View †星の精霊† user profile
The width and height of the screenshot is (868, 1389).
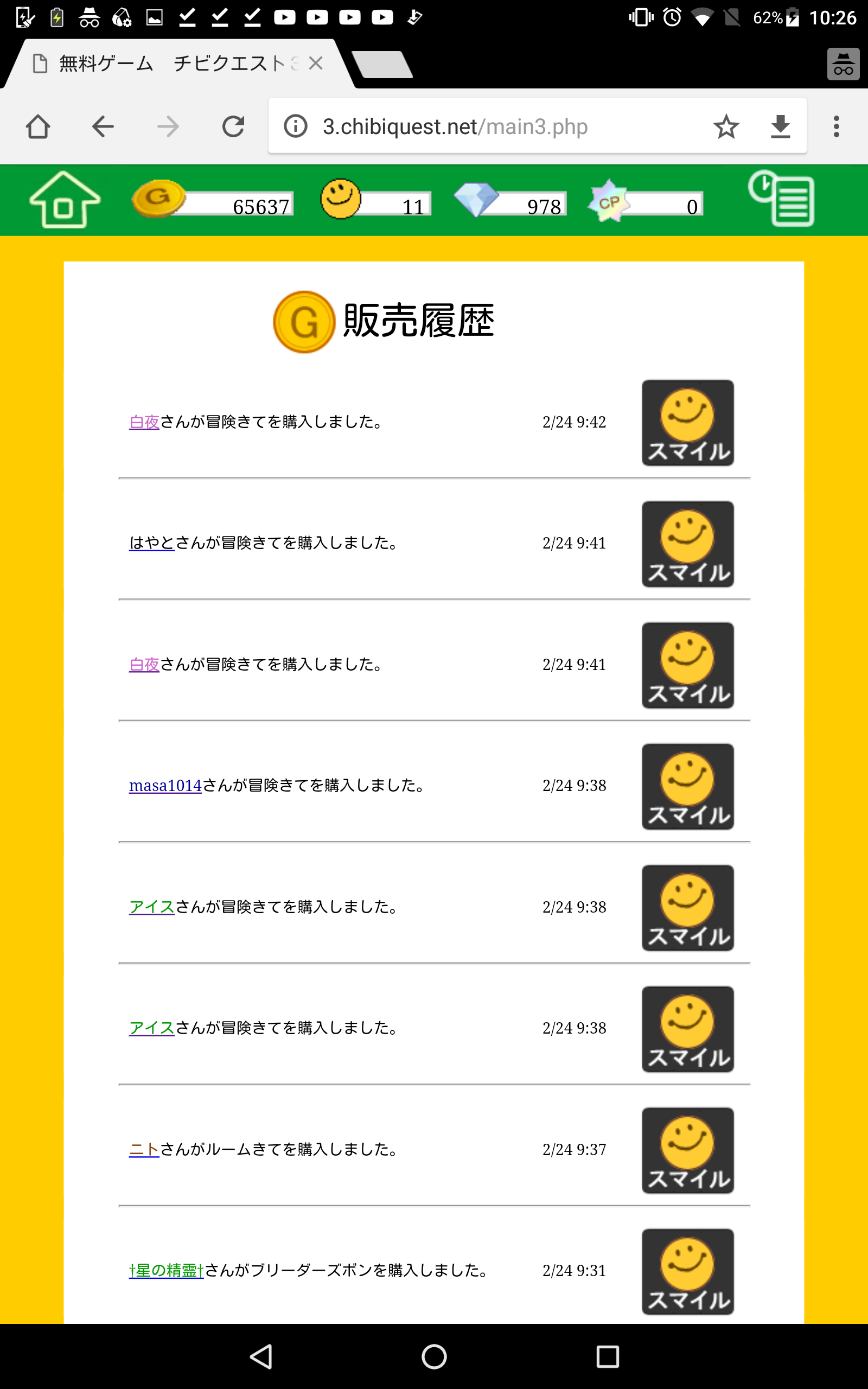166,1271
